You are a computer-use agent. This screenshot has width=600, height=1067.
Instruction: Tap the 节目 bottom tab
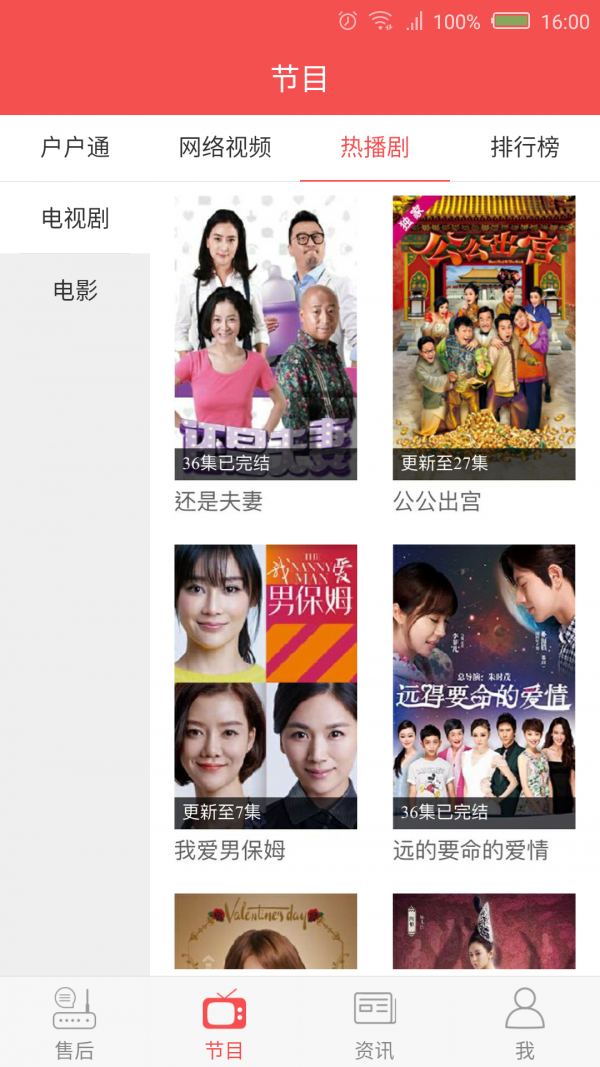[x=225, y=1022]
